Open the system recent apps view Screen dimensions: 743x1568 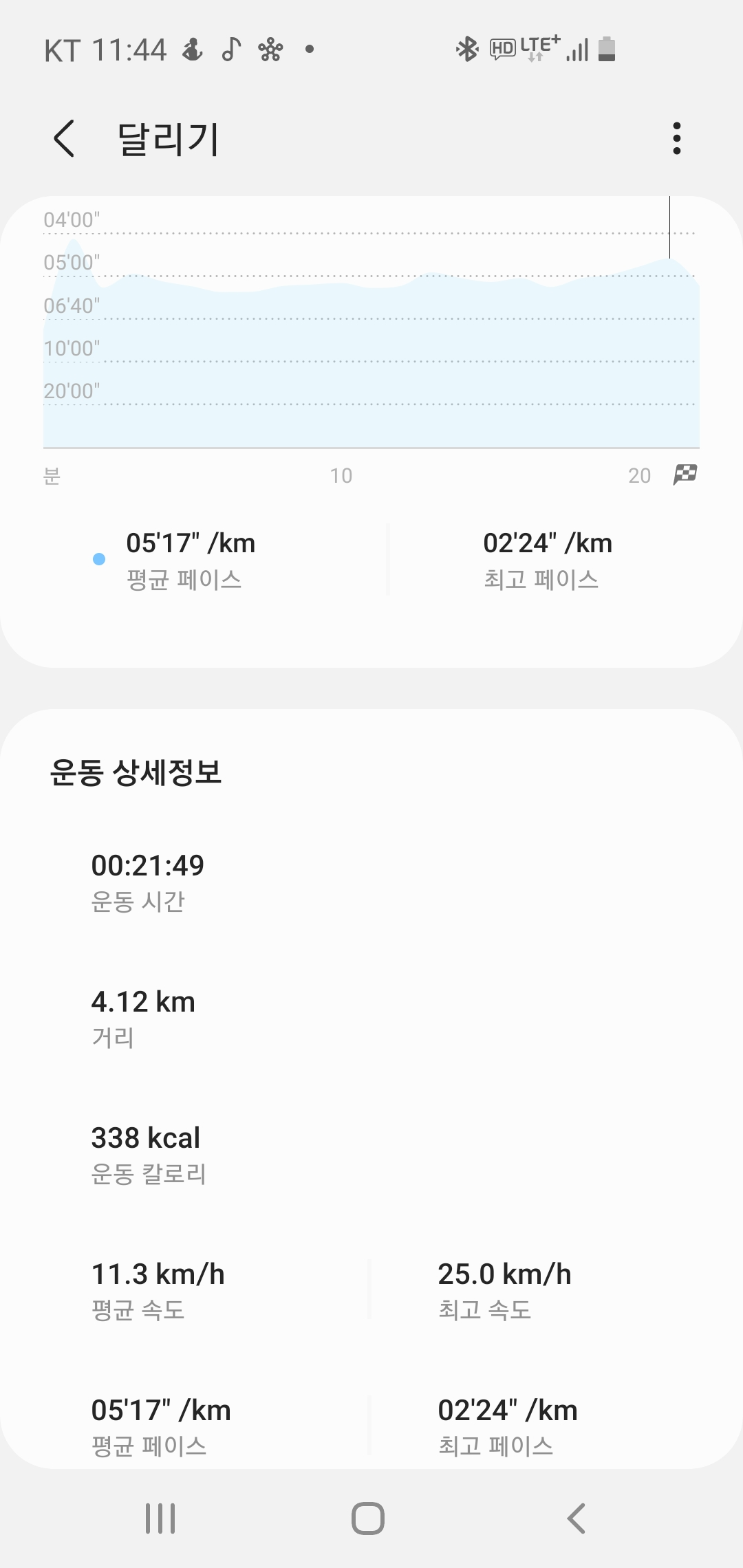160,1518
